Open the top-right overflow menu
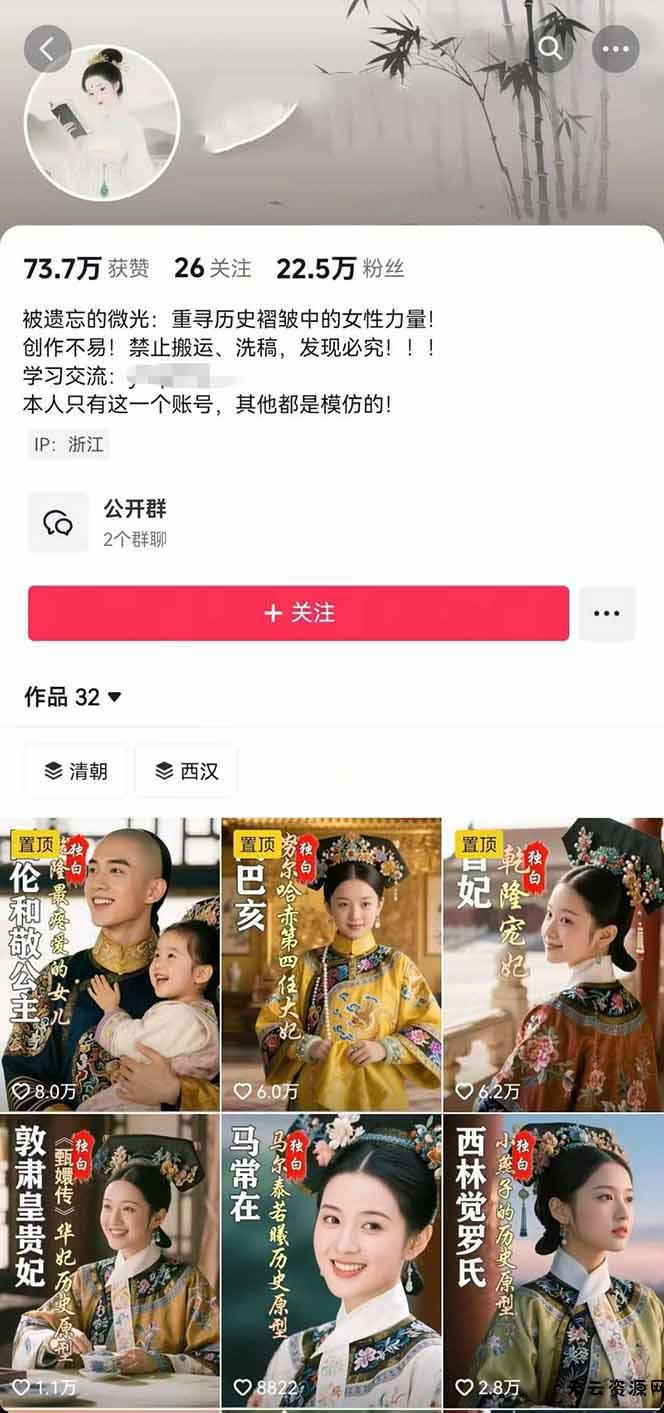This screenshot has height=1413, width=664. [x=615, y=48]
